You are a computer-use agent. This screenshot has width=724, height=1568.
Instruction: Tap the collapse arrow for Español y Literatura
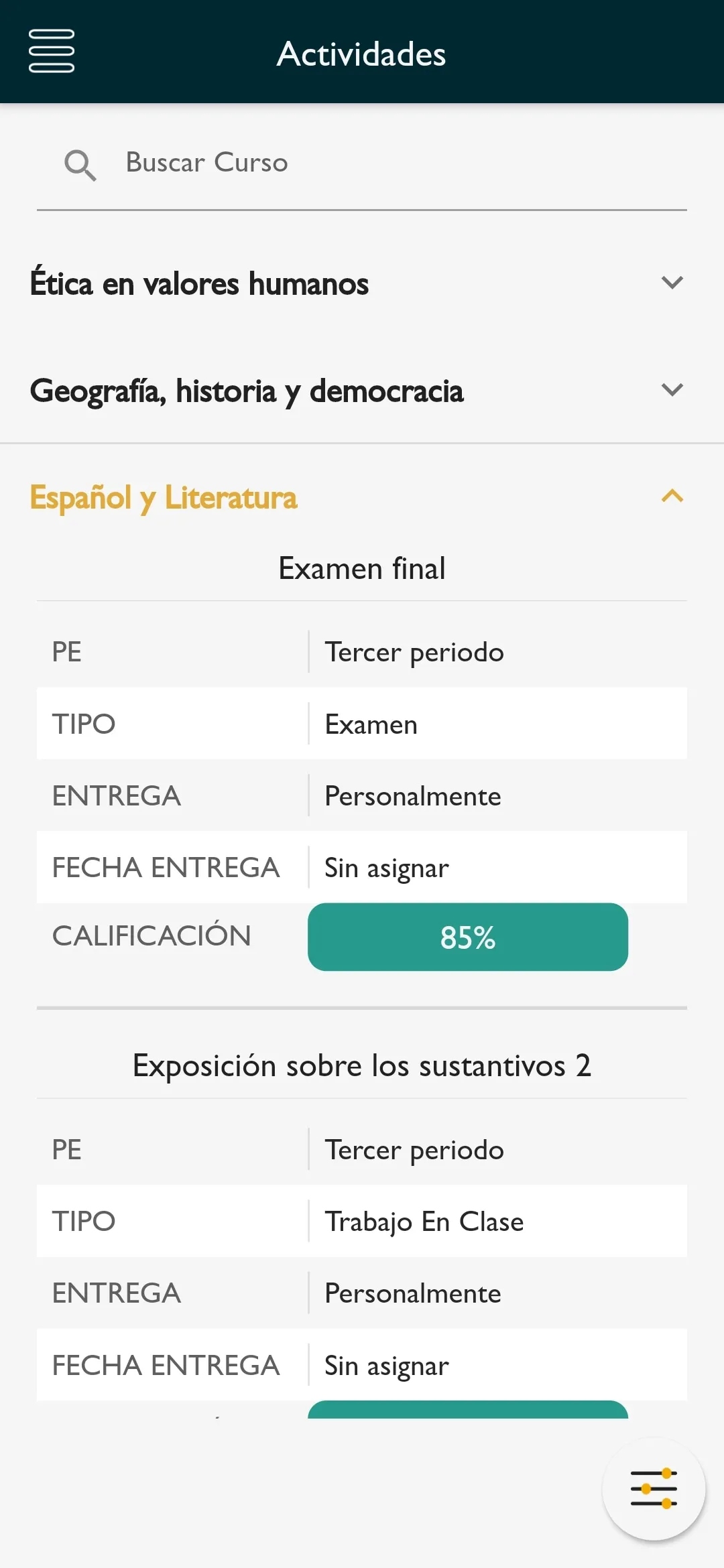tap(672, 497)
